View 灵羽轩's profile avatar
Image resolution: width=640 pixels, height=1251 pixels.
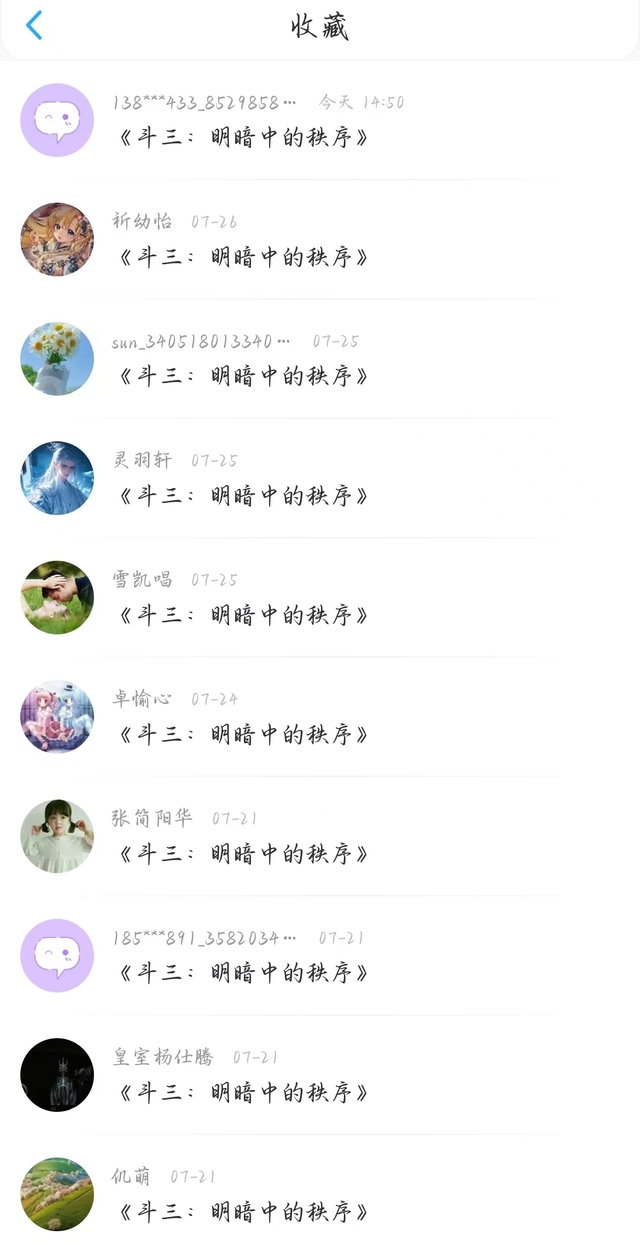pyautogui.click(x=57, y=478)
